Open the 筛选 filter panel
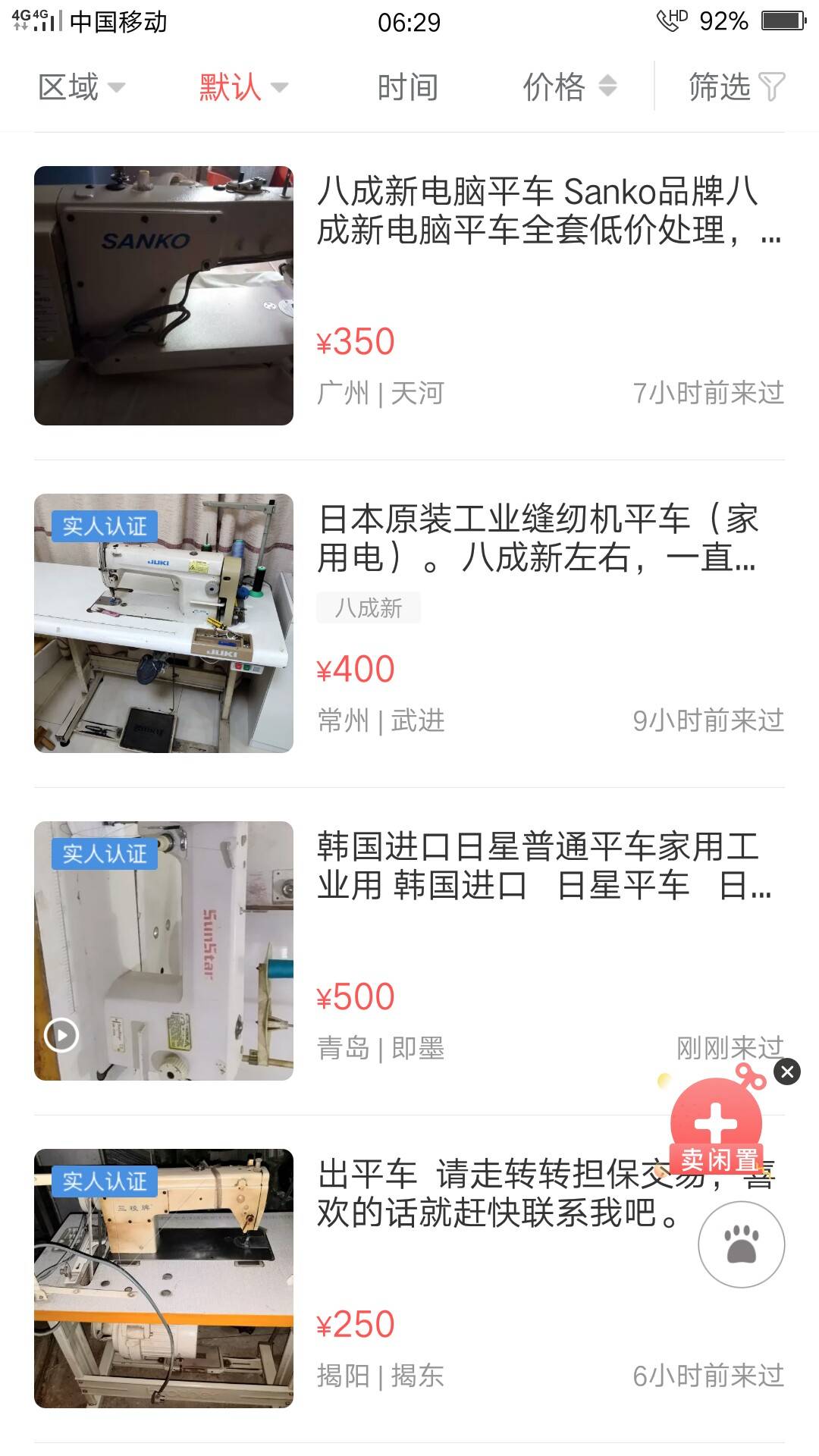Screen dimensions: 819x1456 point(736,87)
